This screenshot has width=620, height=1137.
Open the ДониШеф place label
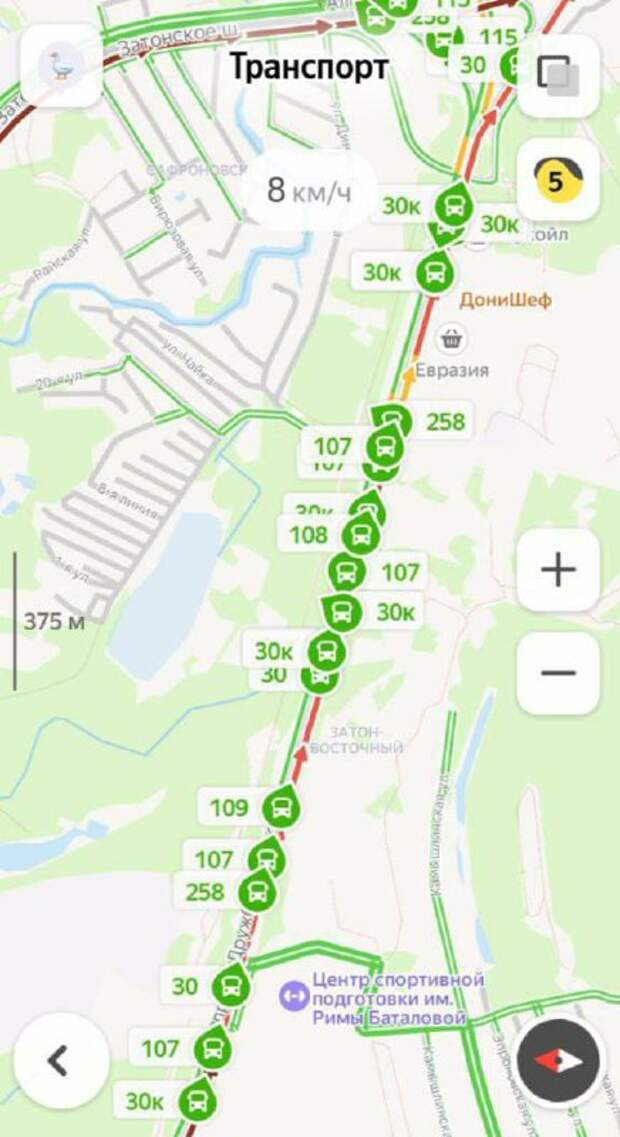click(505, 300)
